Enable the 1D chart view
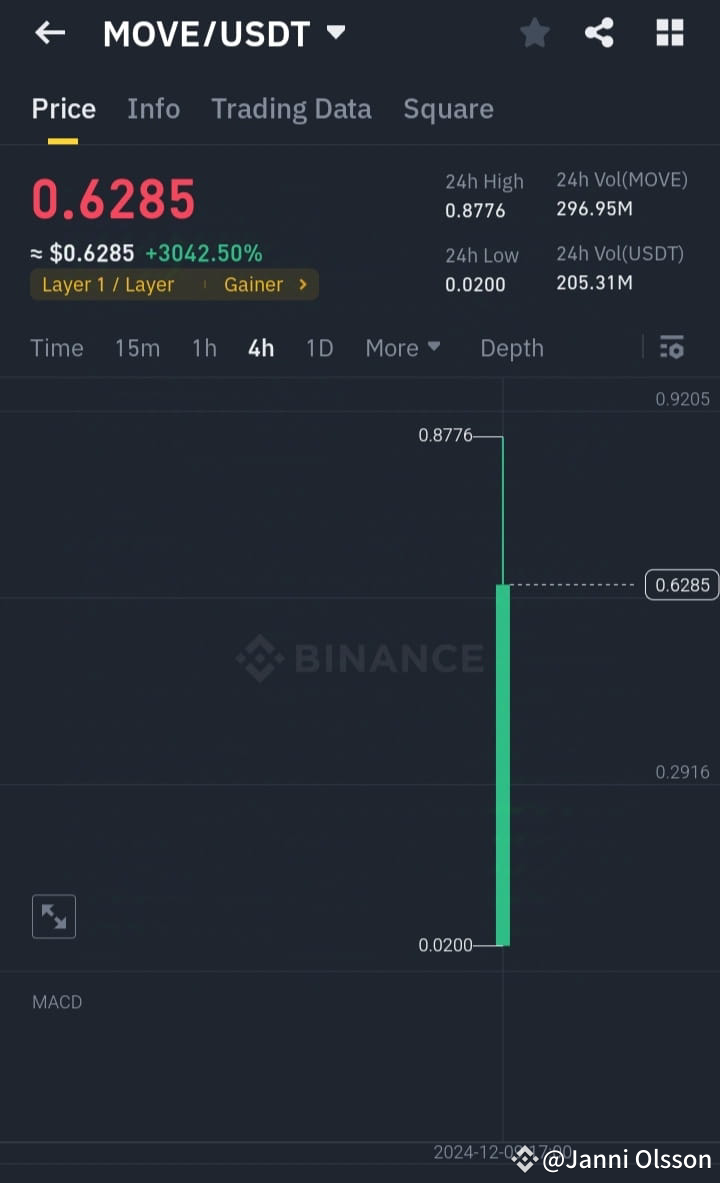The width and height of the screenshot is (720, 1183). pyautogui.click(x=319, y=347)
